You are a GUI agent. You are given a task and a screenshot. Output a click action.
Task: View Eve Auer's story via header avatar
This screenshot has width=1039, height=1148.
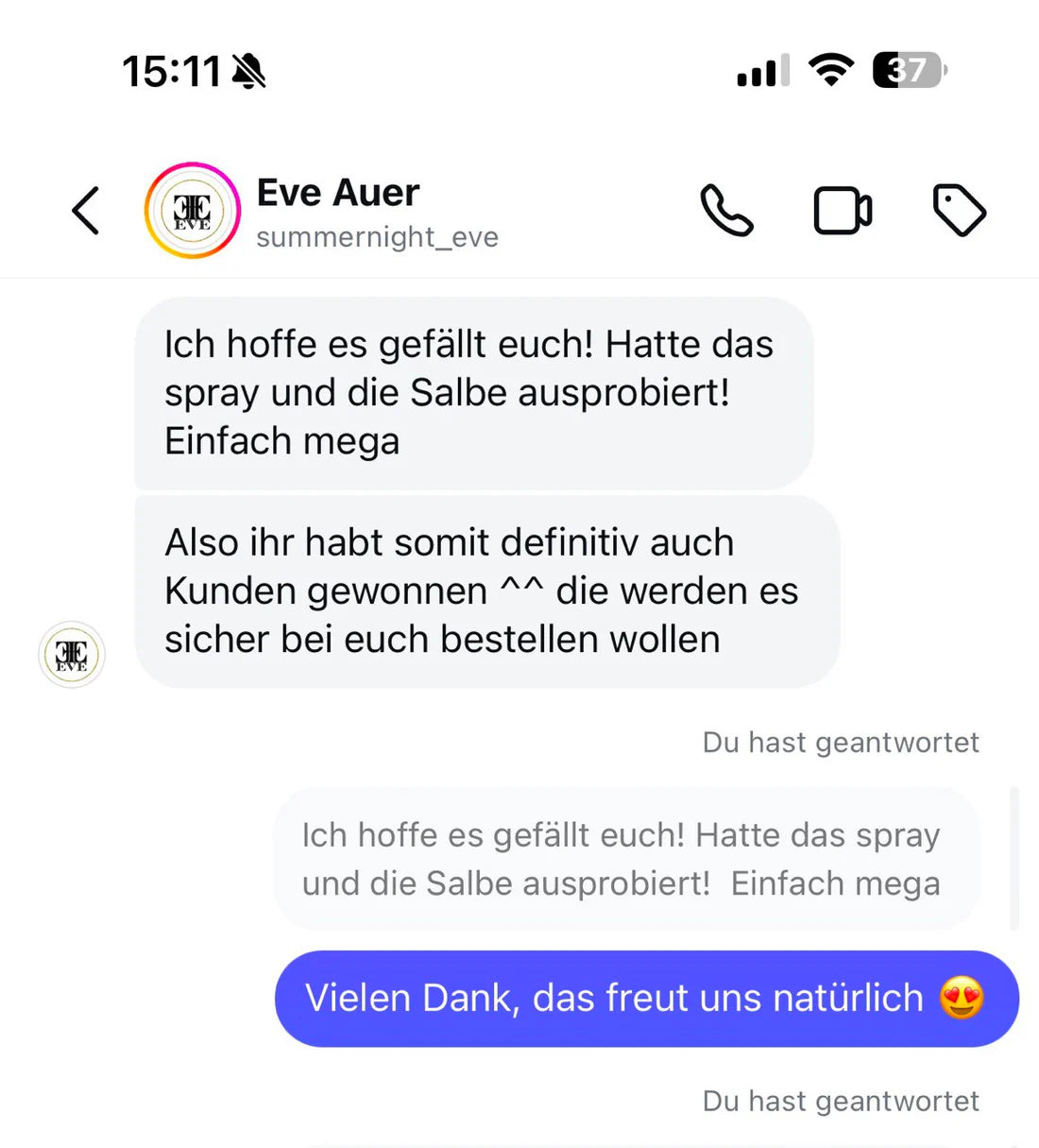click(193, 210)
